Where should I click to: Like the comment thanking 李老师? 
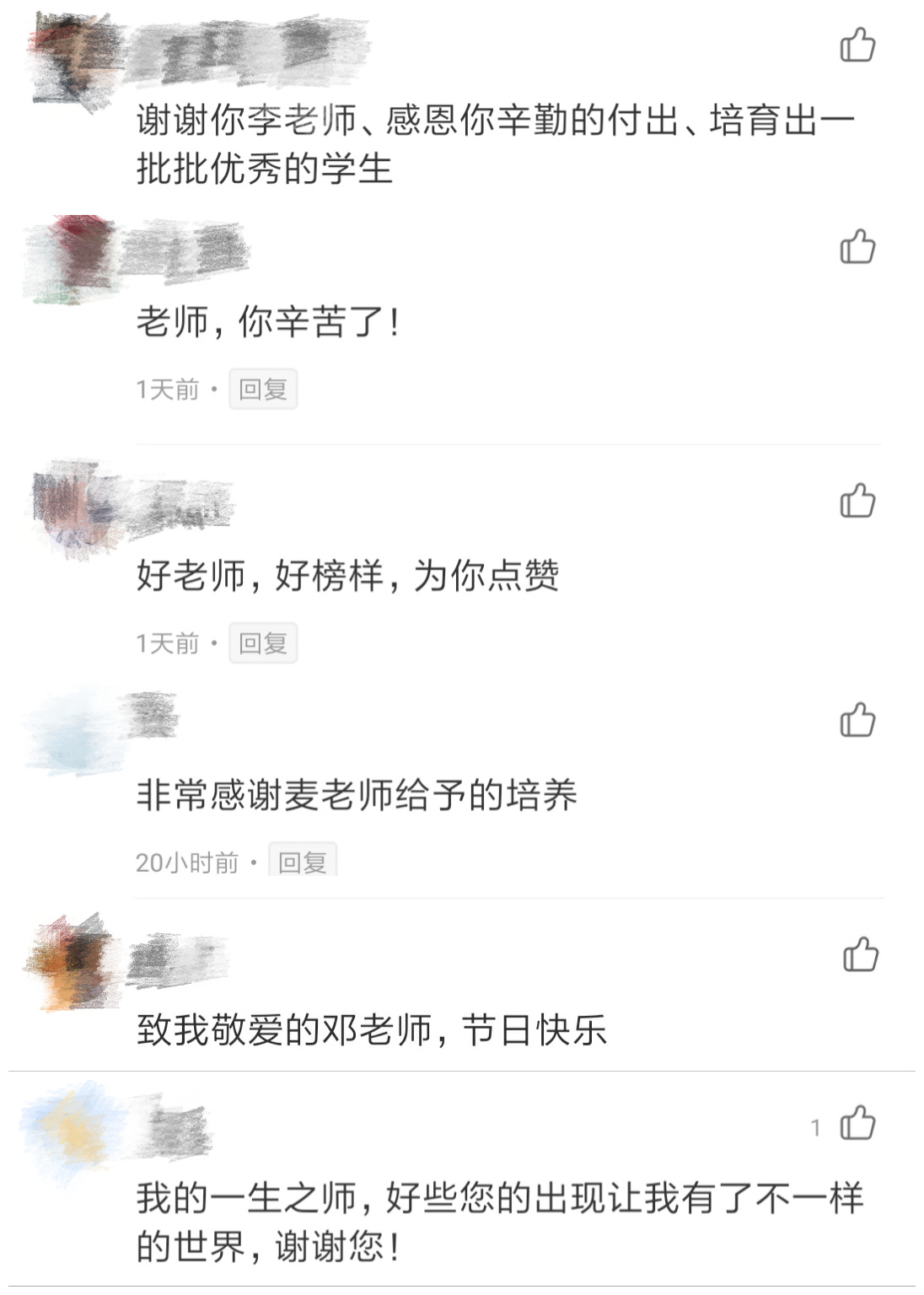click(x=857, y=45)
